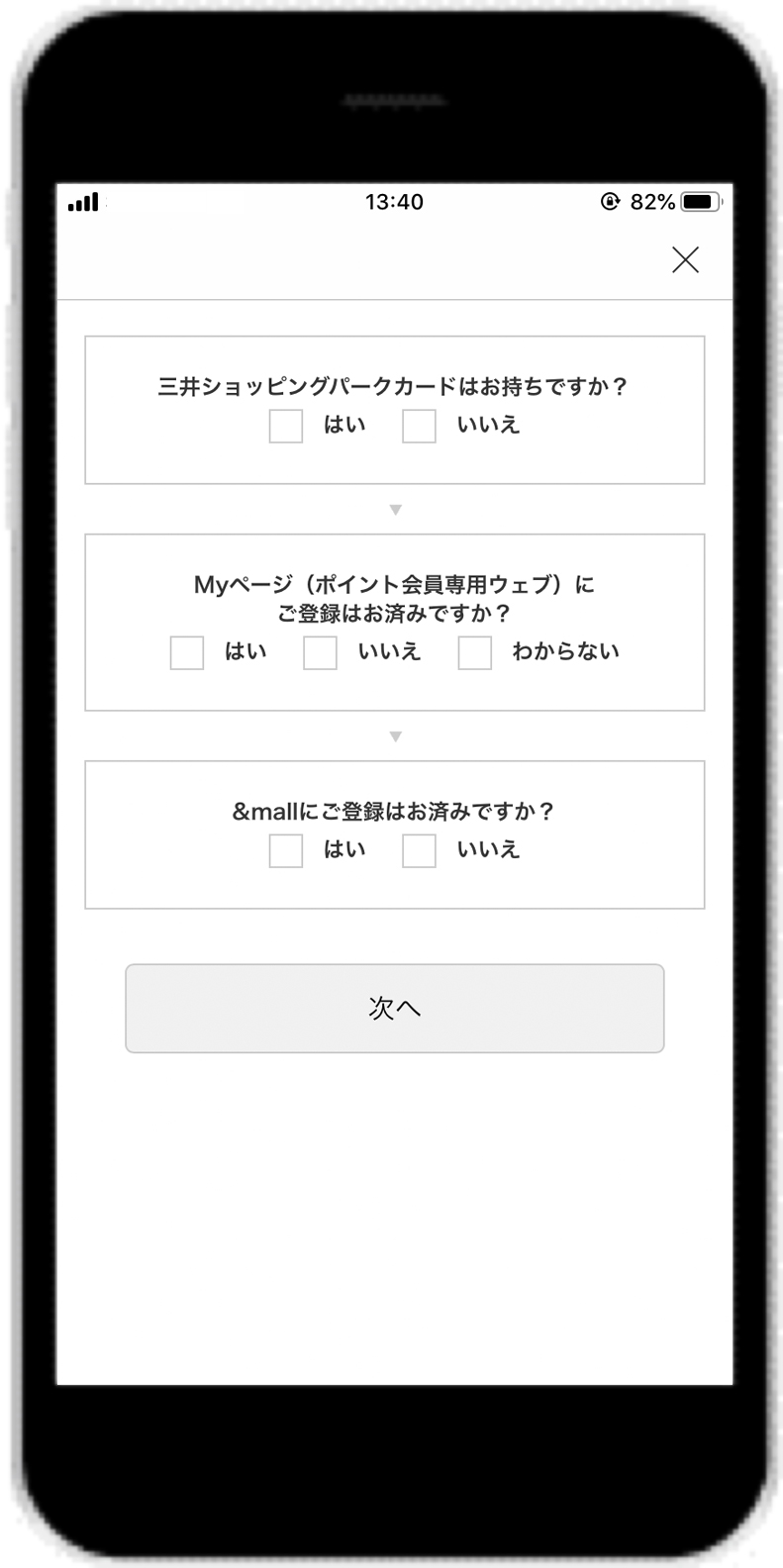This screenshot has height=1568, width=783.
Task: Tap the 次へ button to continue
Action: point(394,1008)
